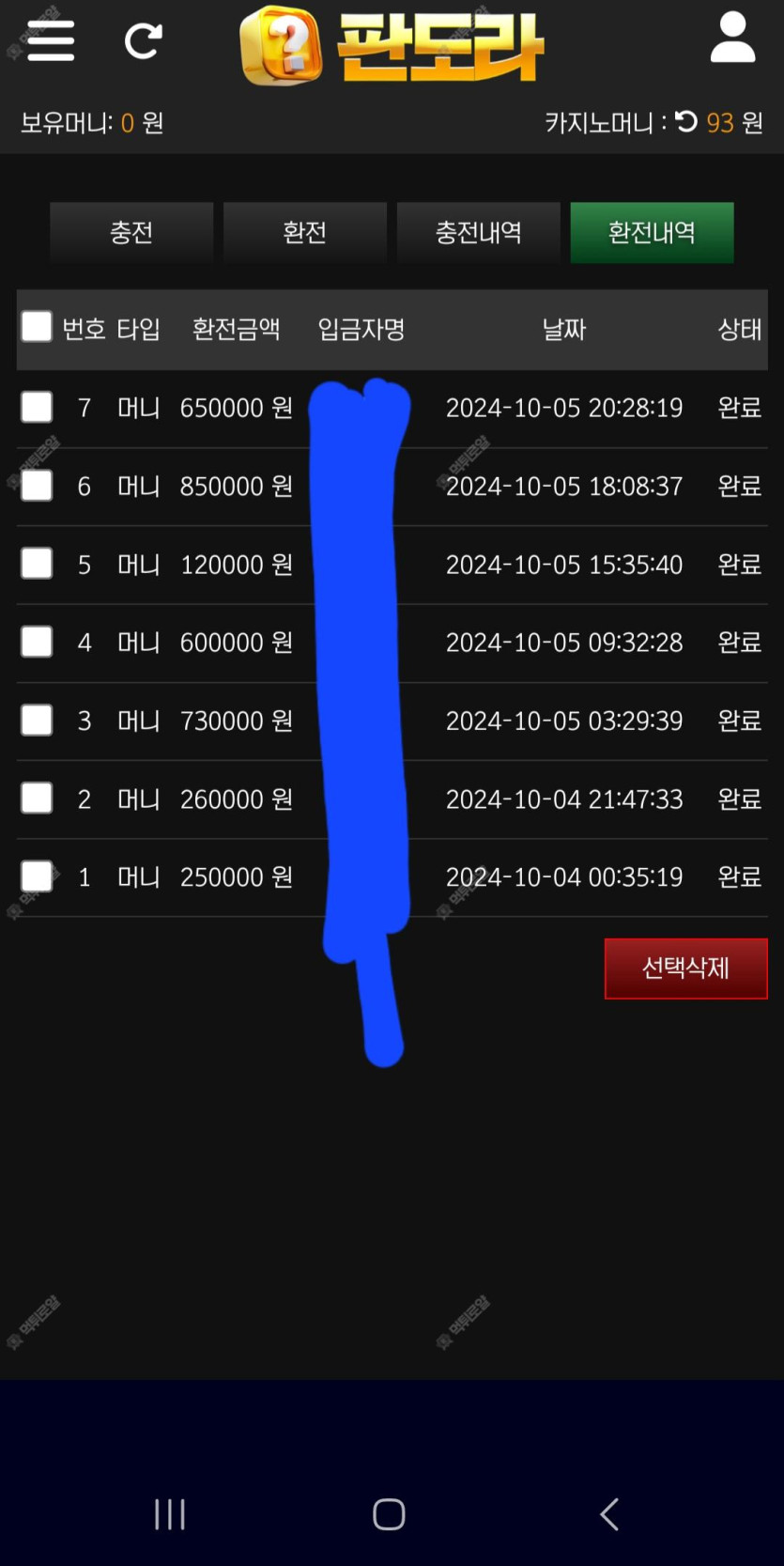Viewport: 784px width, 1566px height.
Task: Select the 환전내역 tab
Action: (652, 232)
